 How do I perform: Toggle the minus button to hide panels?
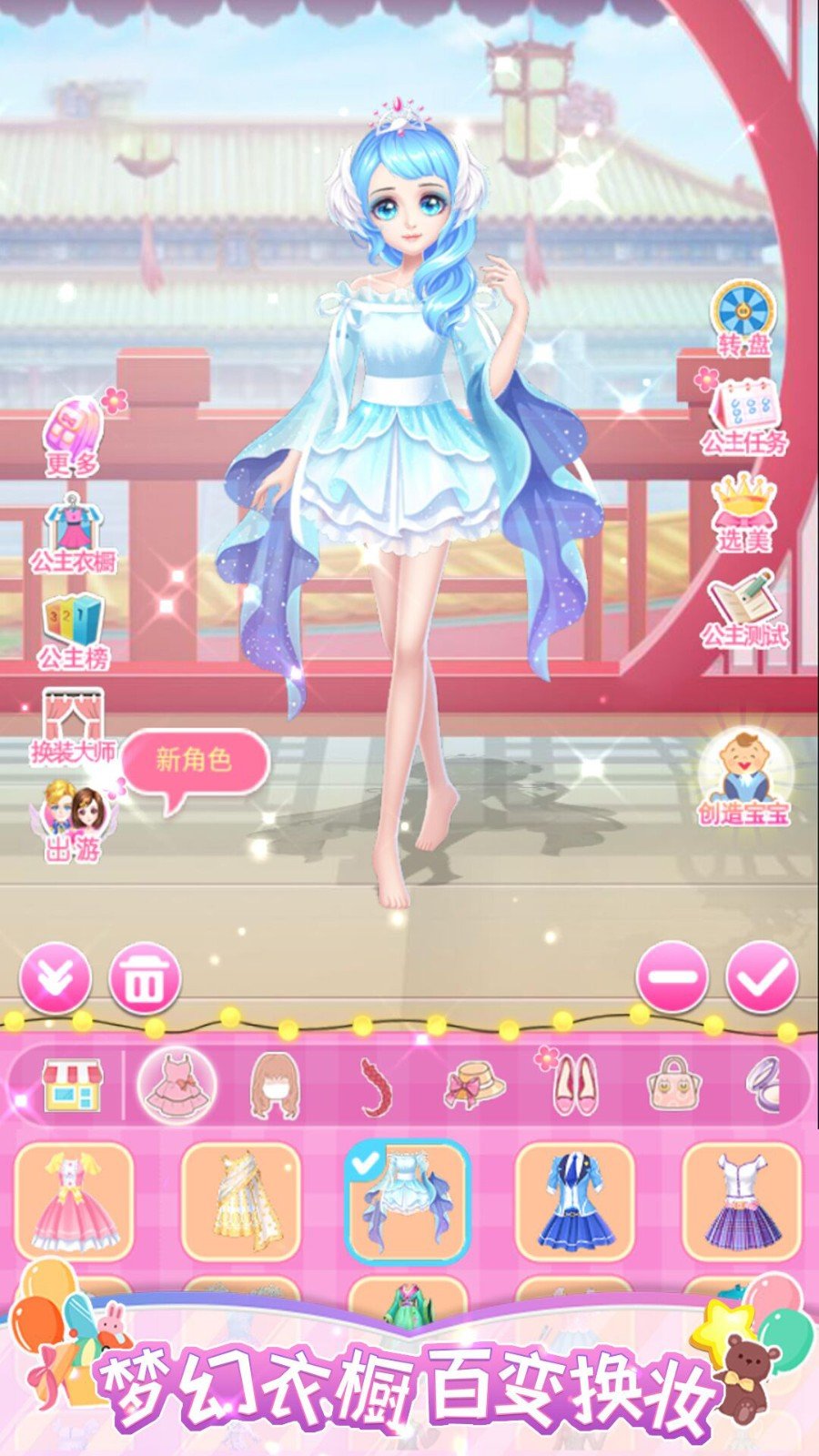[x=671, y=978]
